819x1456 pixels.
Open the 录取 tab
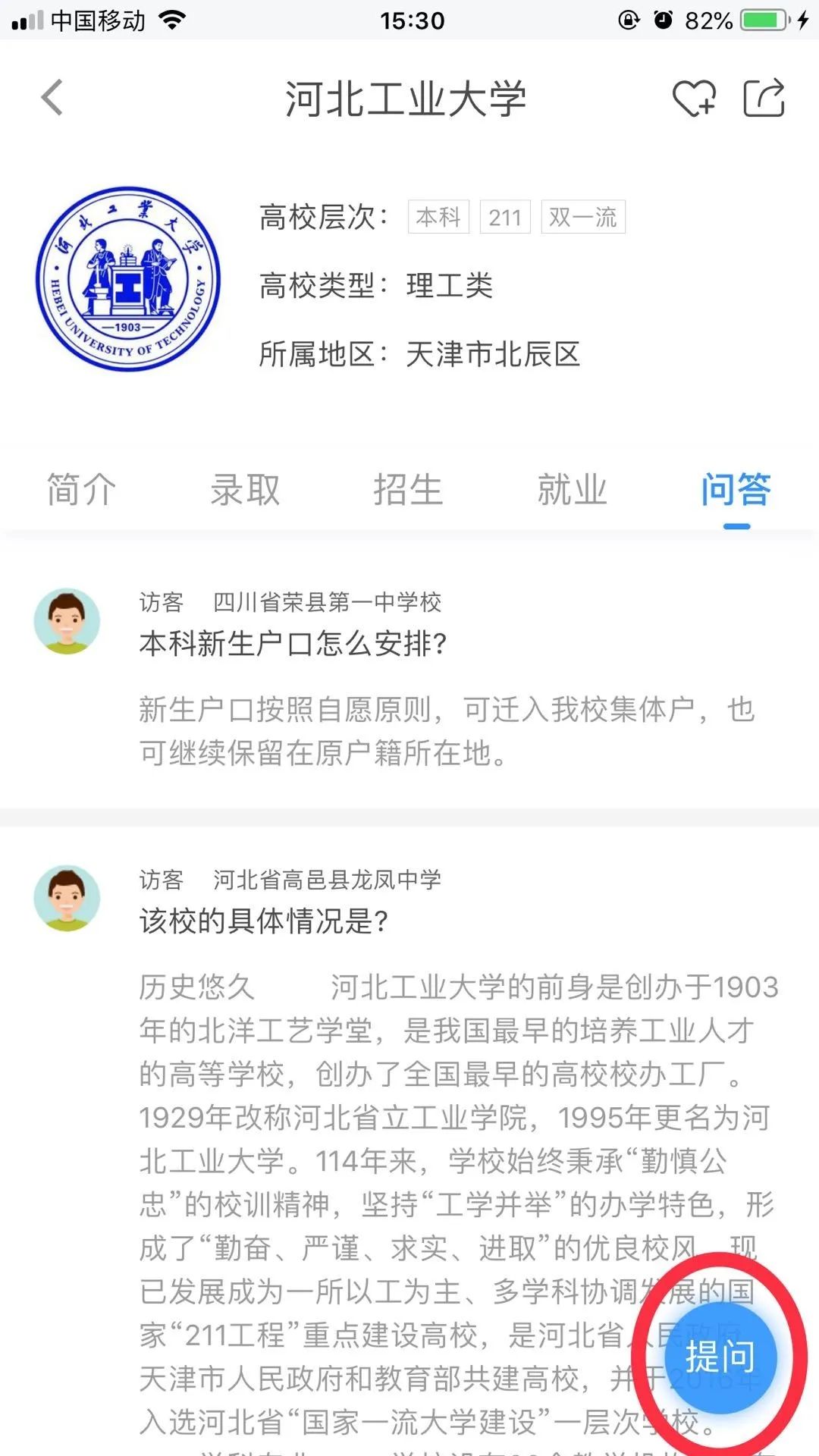(x=245, y=489)
